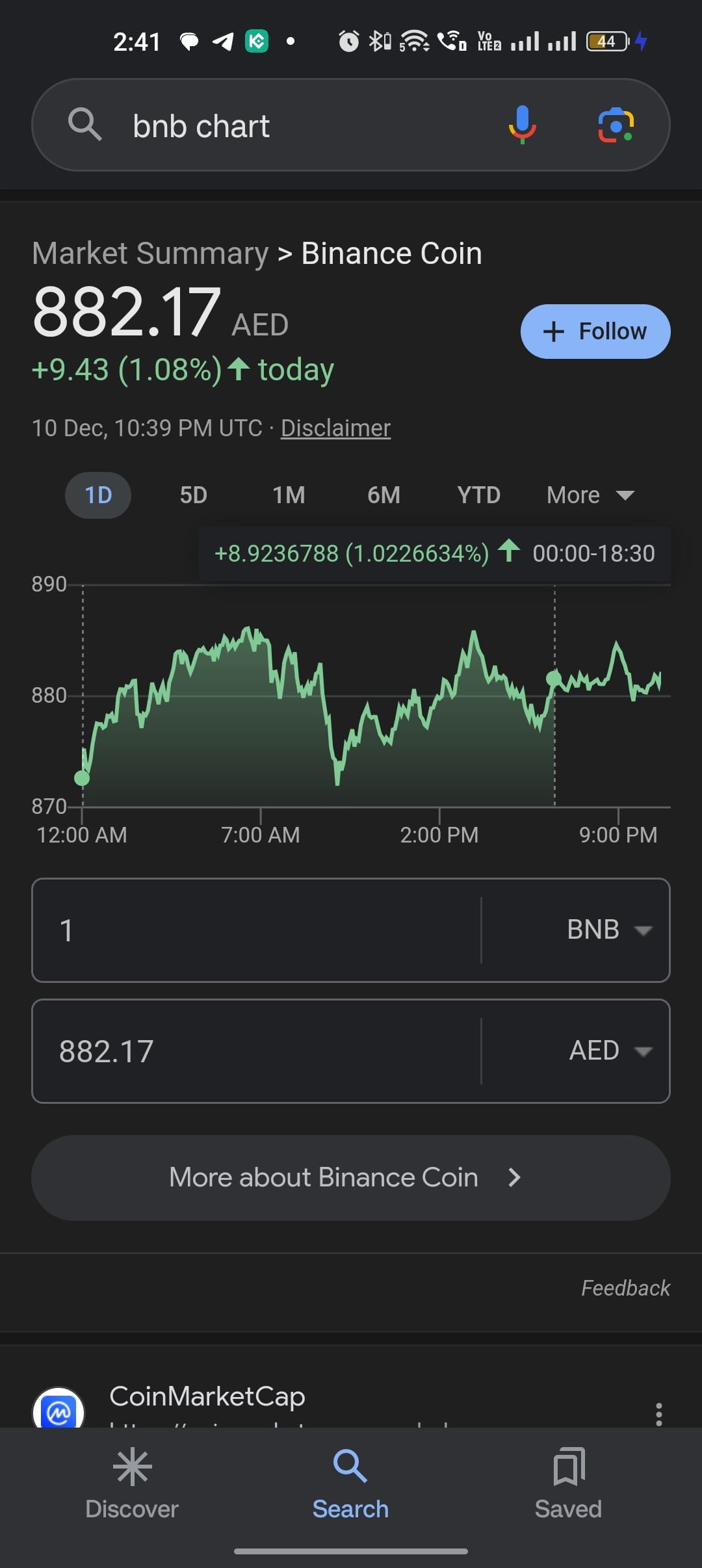Tap the search box showing bnb chart
The image size is (702, 1568).
pos(286,125)
